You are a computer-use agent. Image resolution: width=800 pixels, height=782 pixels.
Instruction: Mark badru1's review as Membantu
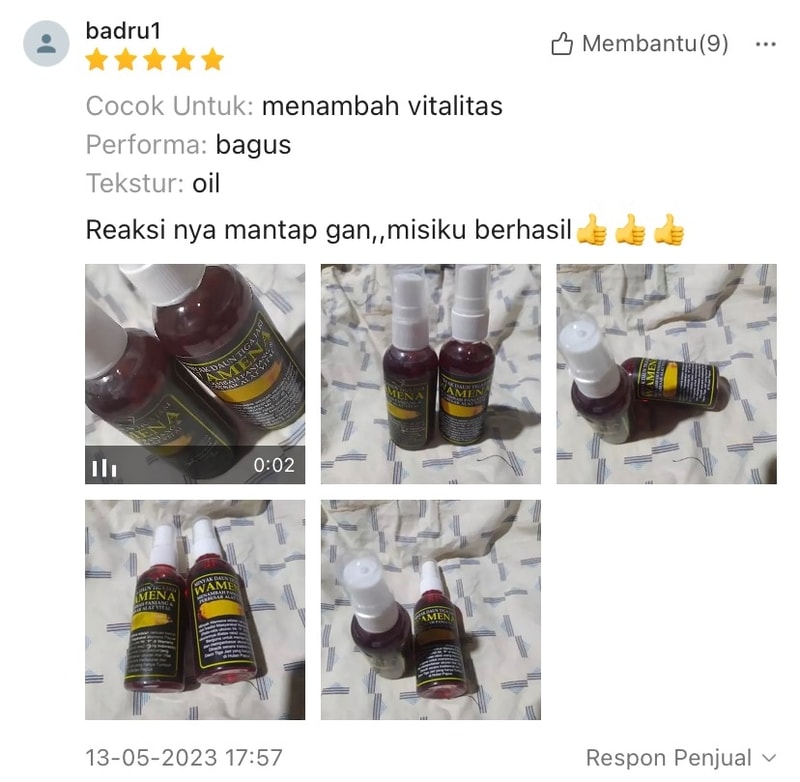coord(640,44)
